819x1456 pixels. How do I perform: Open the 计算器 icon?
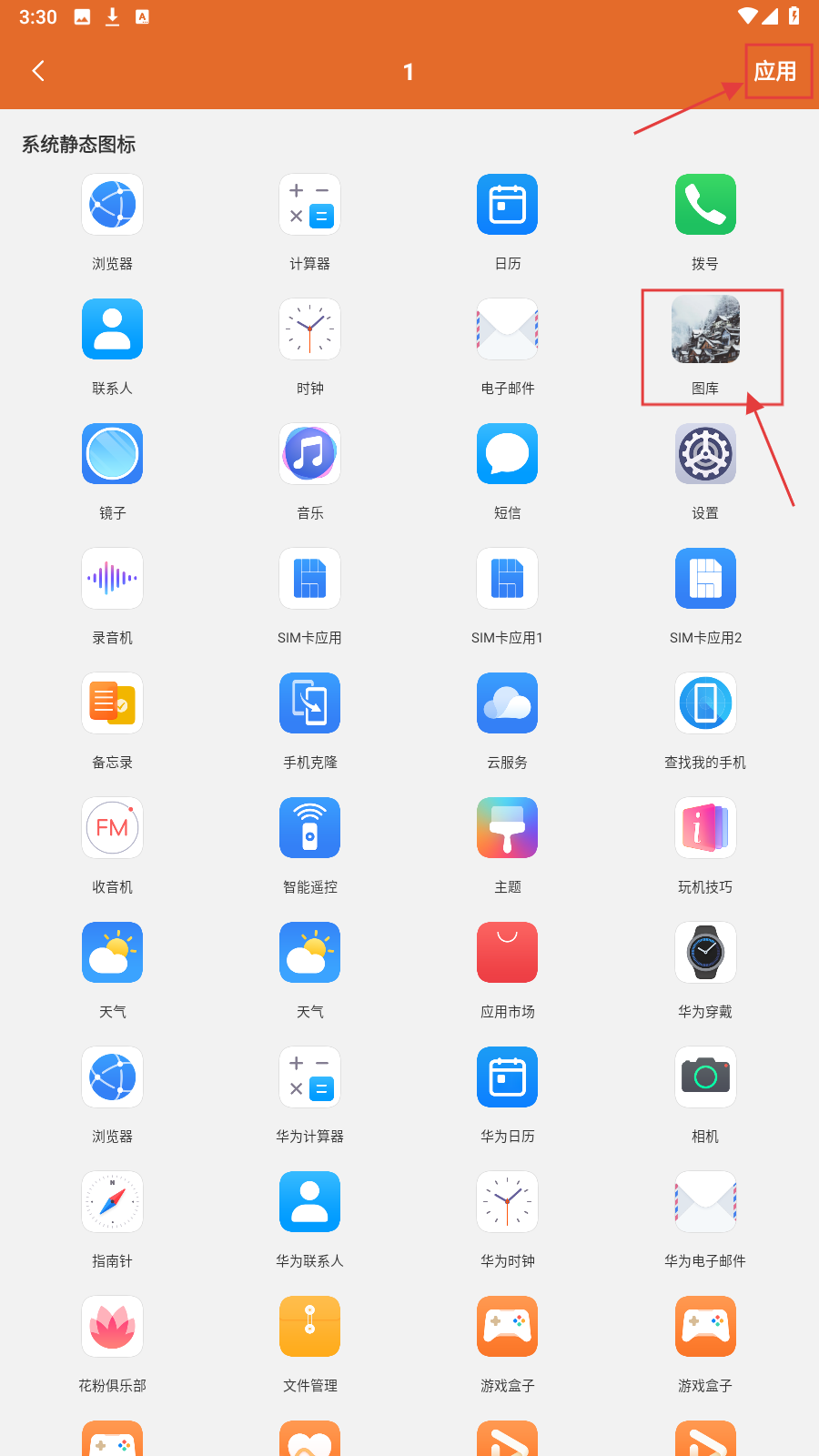(x=310, y=205)
